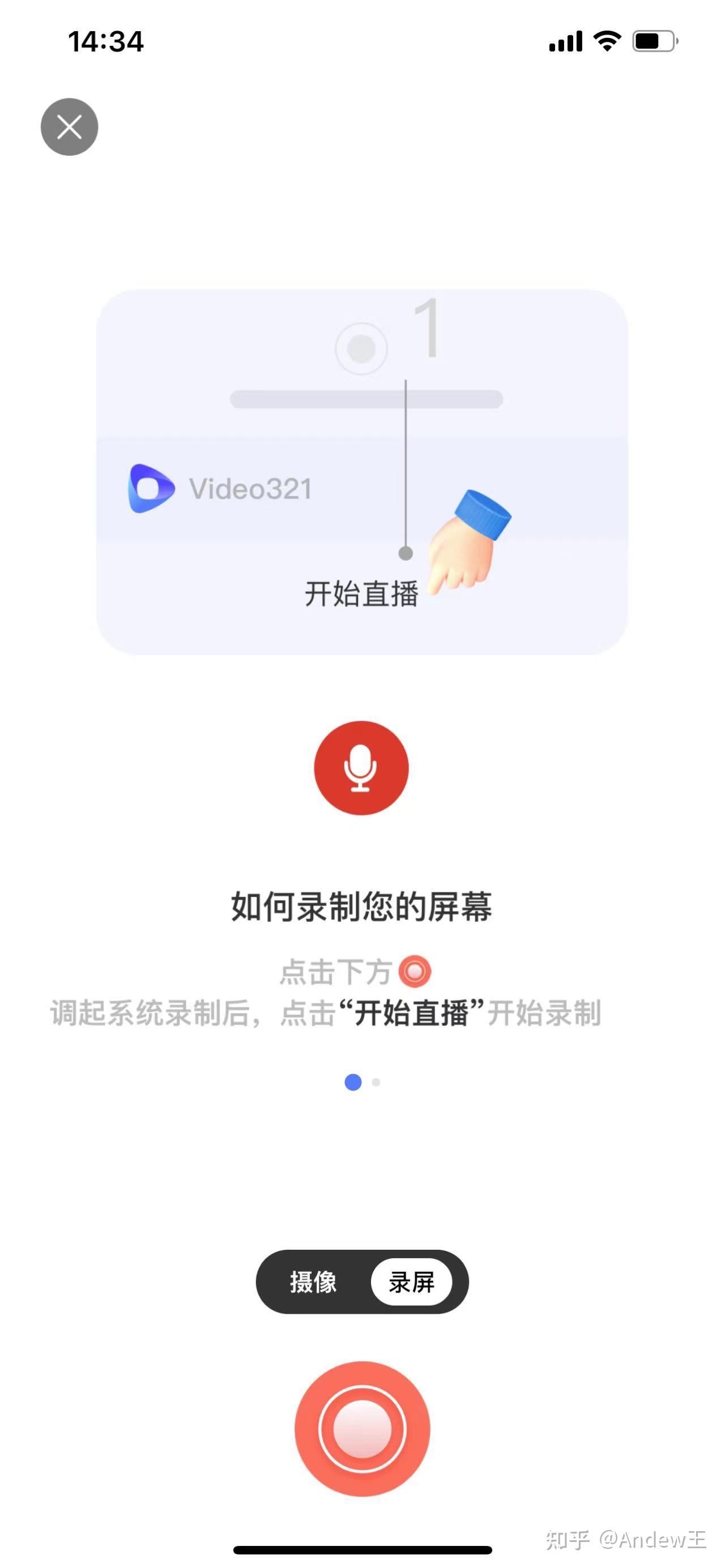This screenshot has height=1568, width=725.
Task: Switch to the 摄像 camera mode
Action: tap(313, 1282)
